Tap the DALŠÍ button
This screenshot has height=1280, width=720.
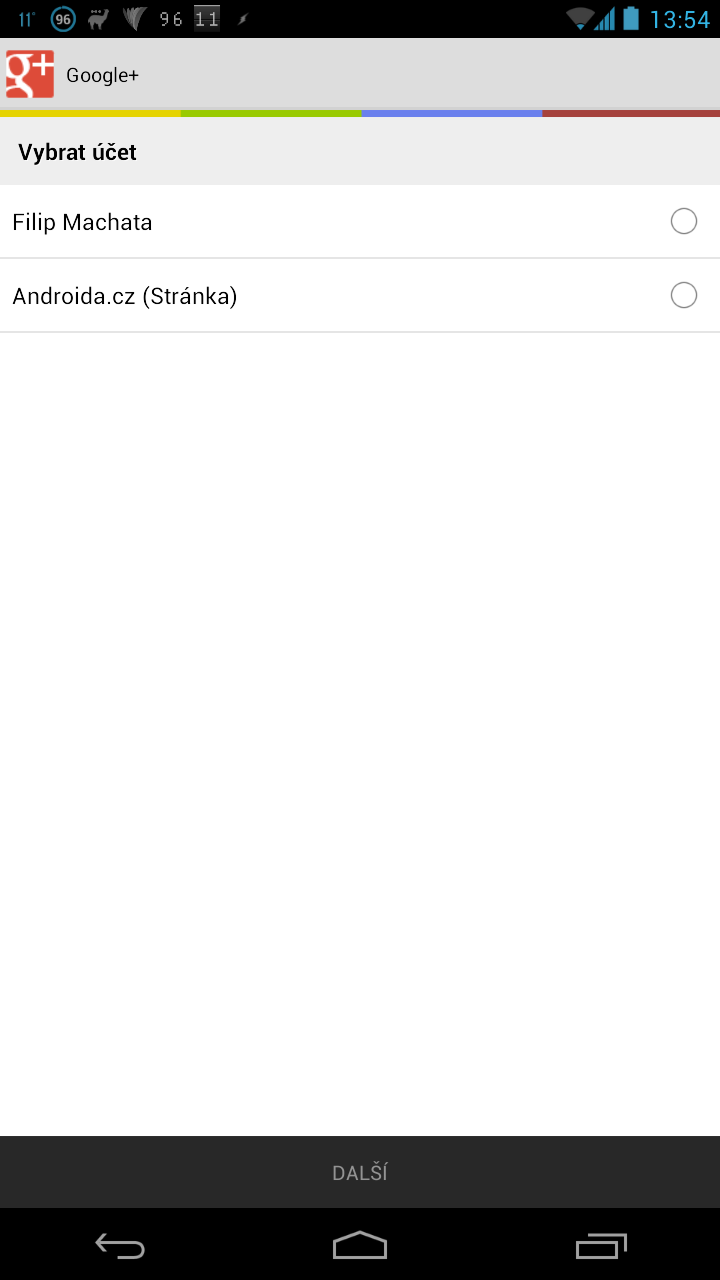[360, 1172]
